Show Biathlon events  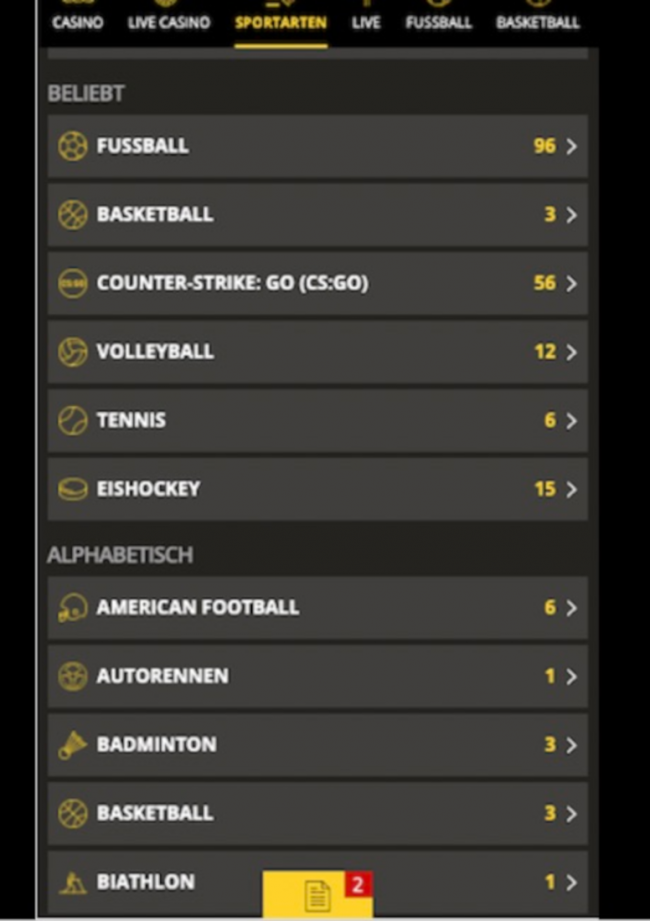160,882
